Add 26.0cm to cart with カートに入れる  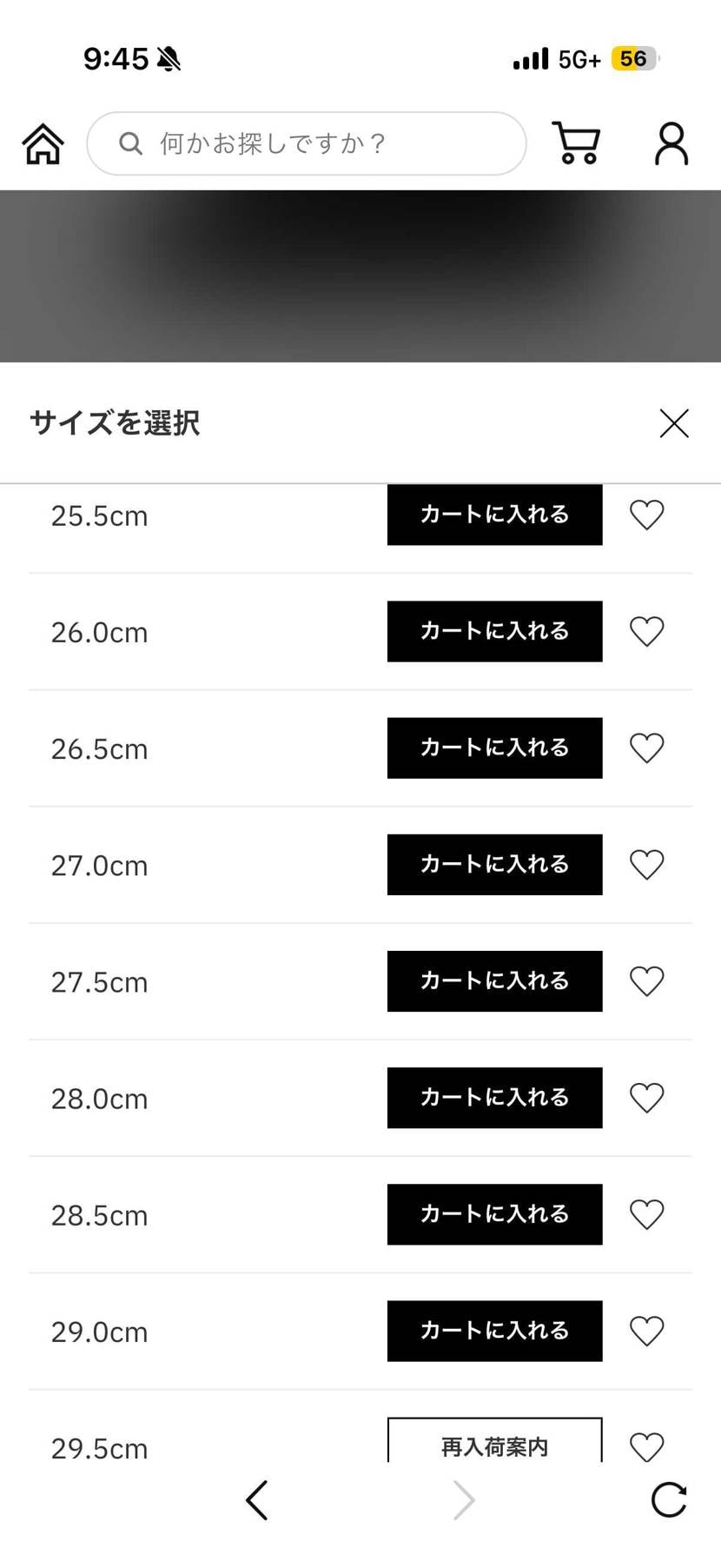click(494, 632)
